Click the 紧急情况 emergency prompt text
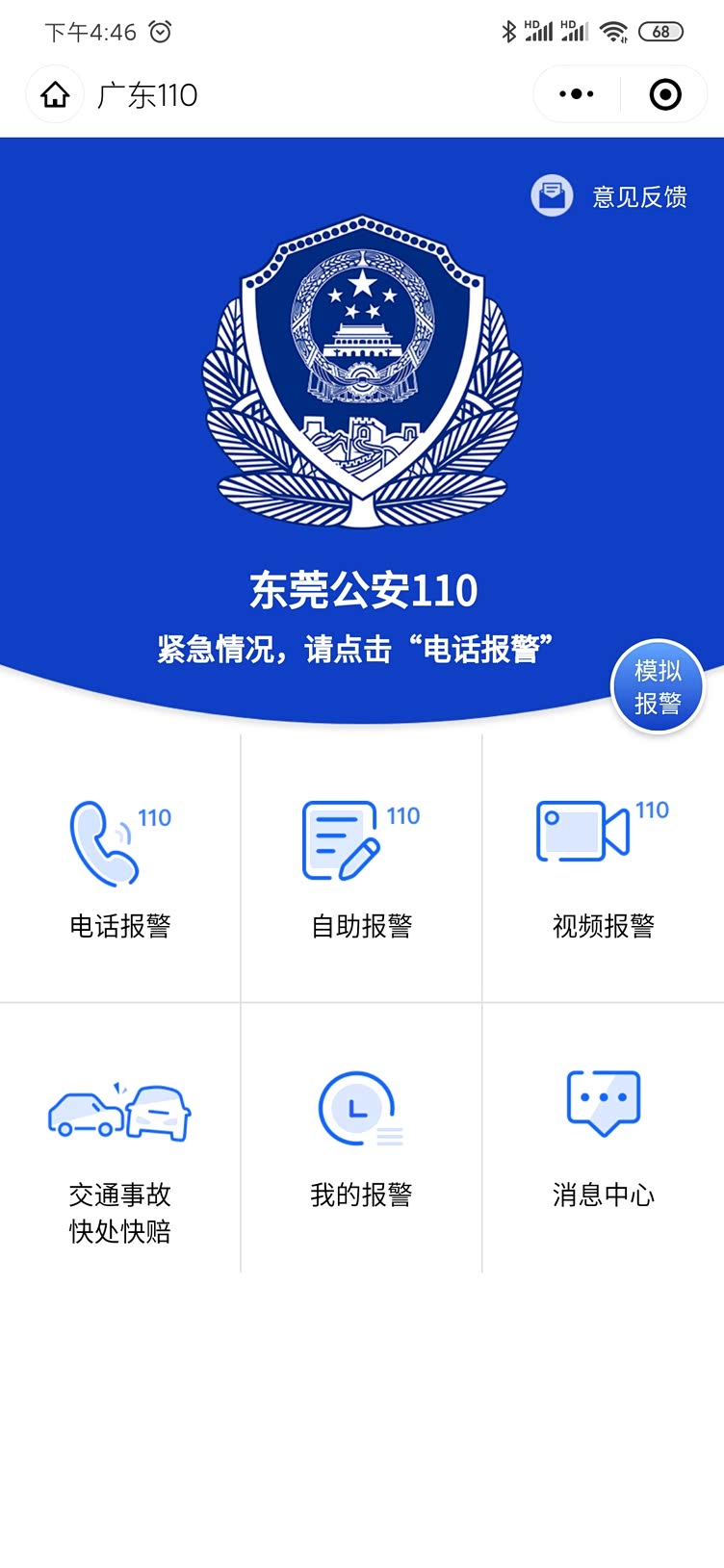Viewport: 724px width, 1568px height. pos(361,647)
